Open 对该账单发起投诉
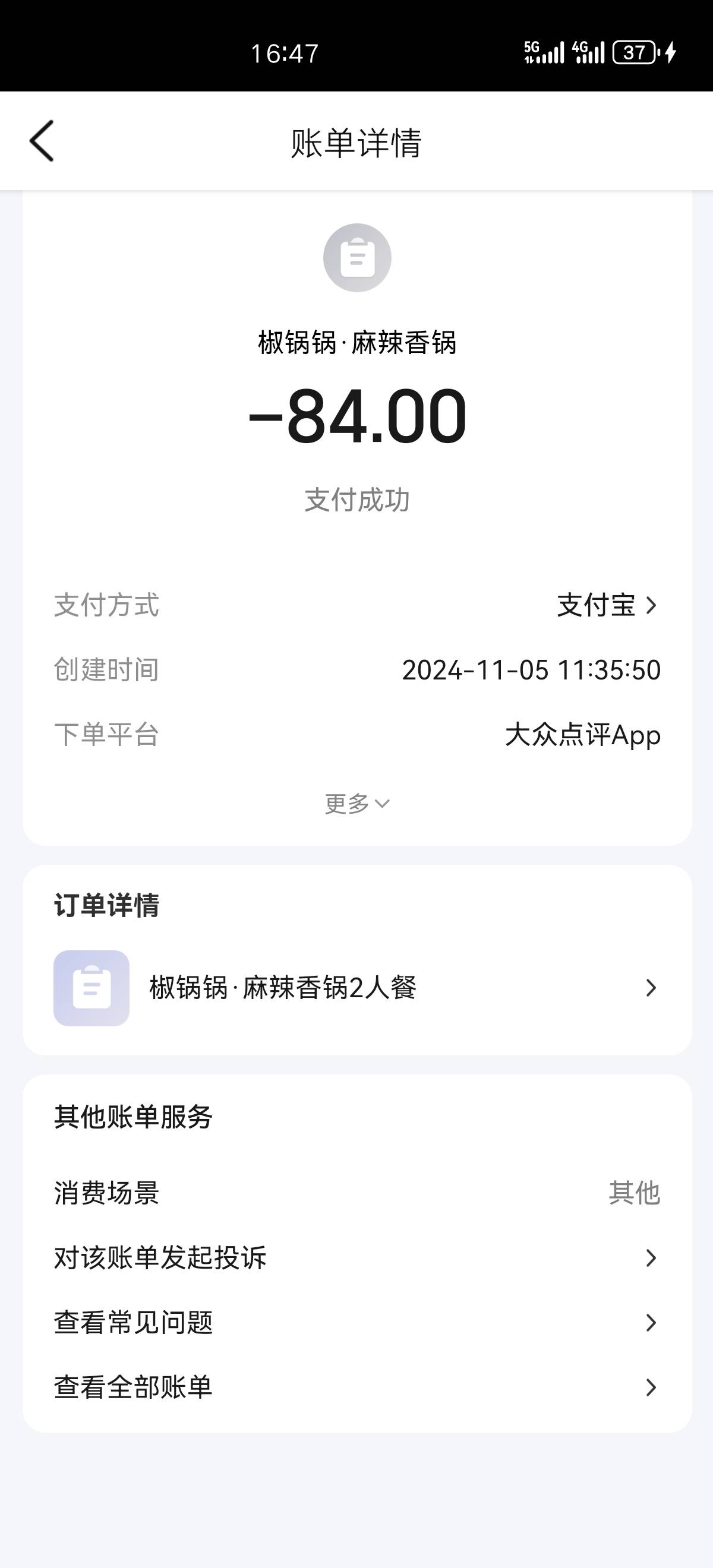This screenshot has height=1568, width=713. pyautogui.click(x=357, y=1257)
